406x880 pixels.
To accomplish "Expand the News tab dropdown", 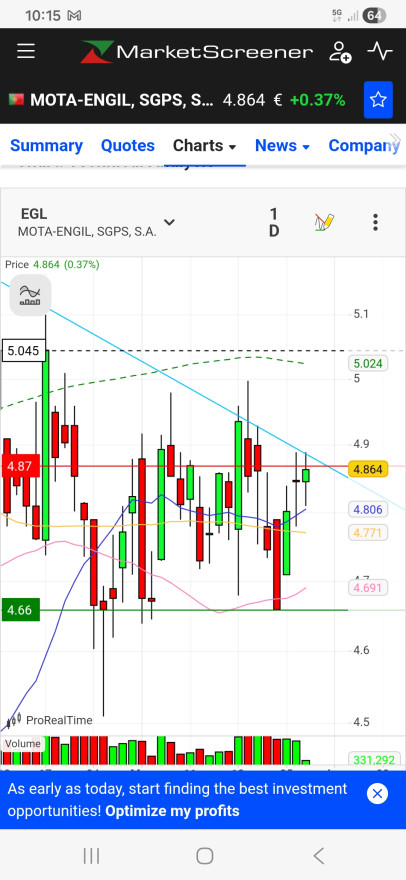I will tap(282, 146).
